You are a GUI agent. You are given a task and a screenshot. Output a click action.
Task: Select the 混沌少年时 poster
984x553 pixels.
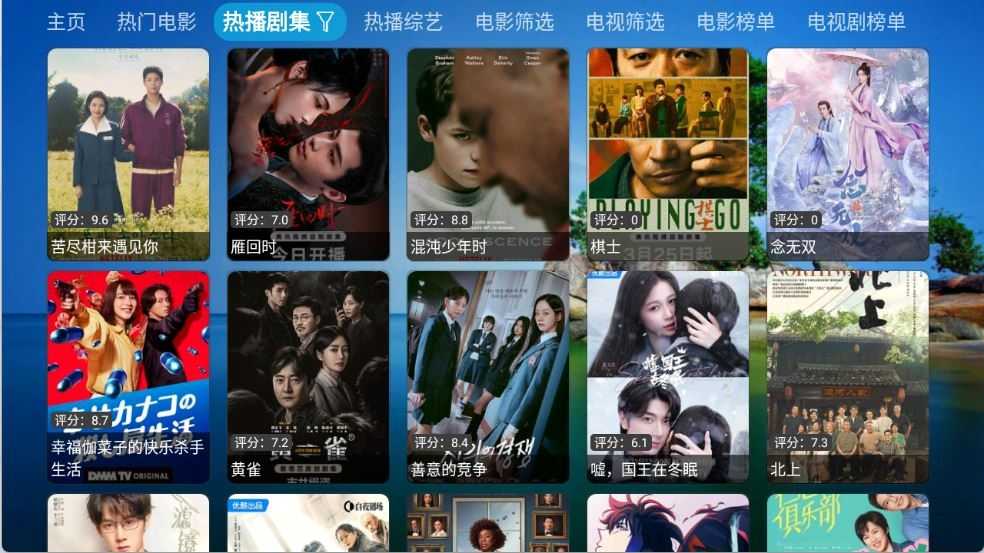coord(488,154)
